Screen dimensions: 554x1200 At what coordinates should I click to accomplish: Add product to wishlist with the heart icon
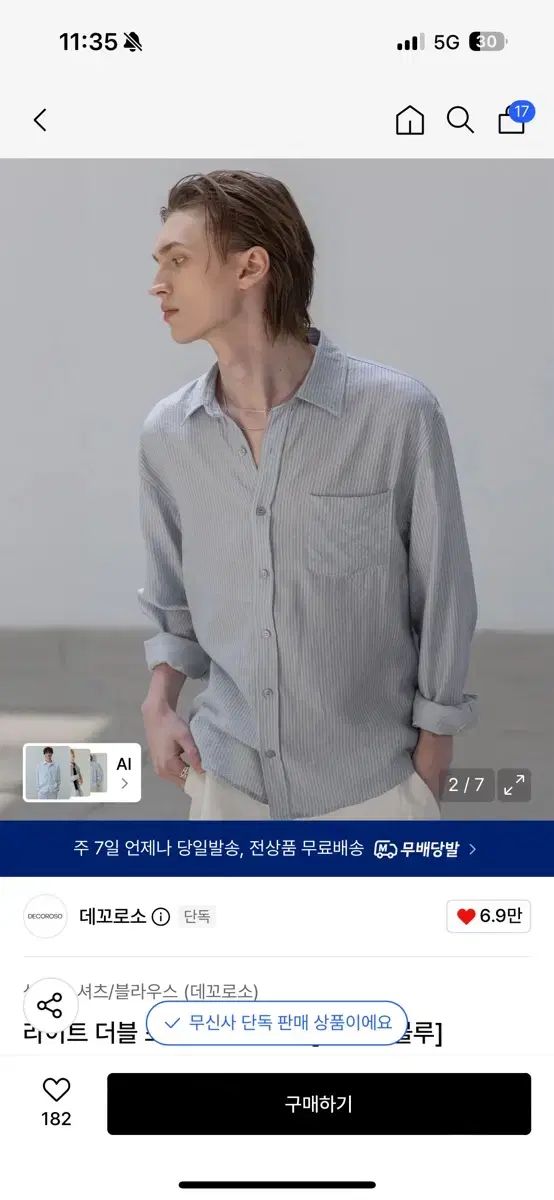coord(56,1091)
